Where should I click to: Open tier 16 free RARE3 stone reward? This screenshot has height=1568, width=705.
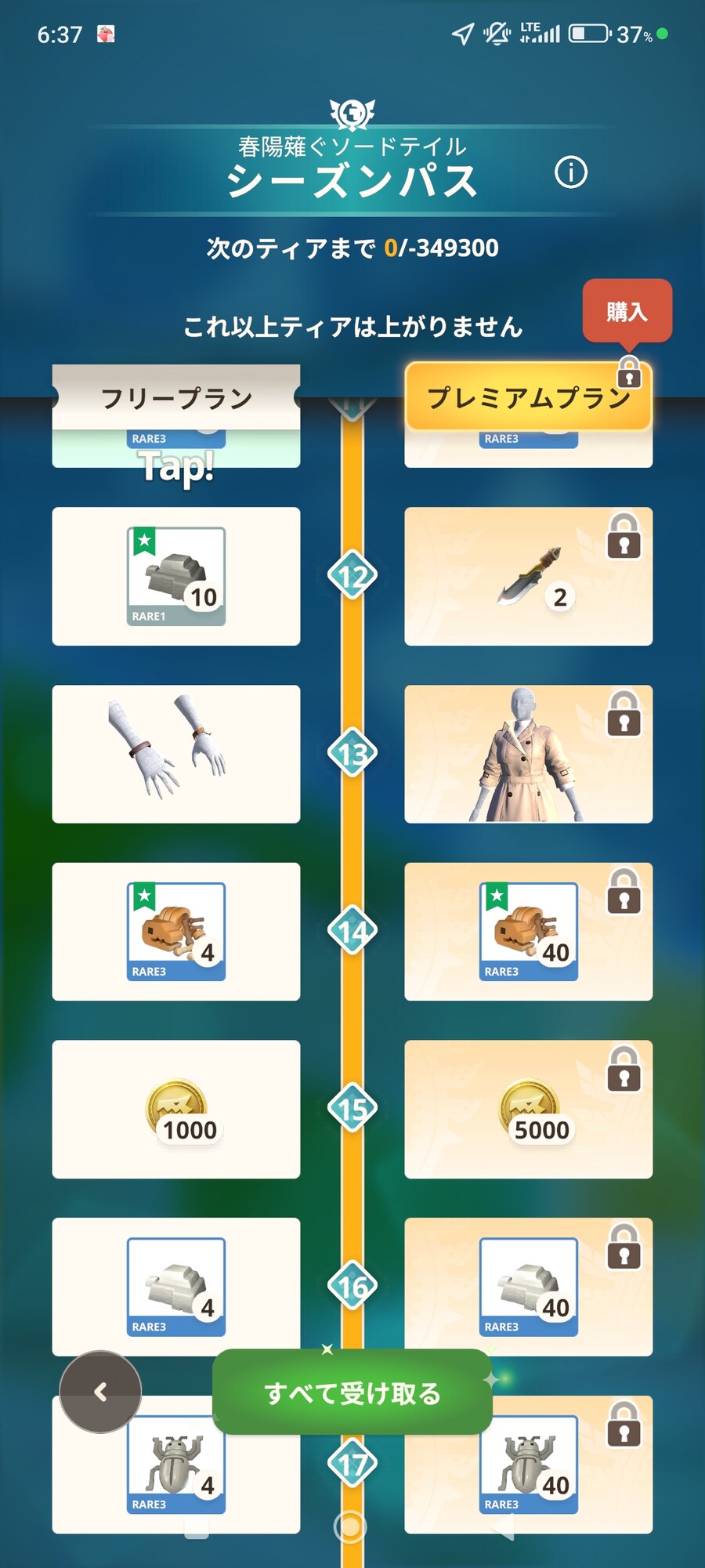176,1287
